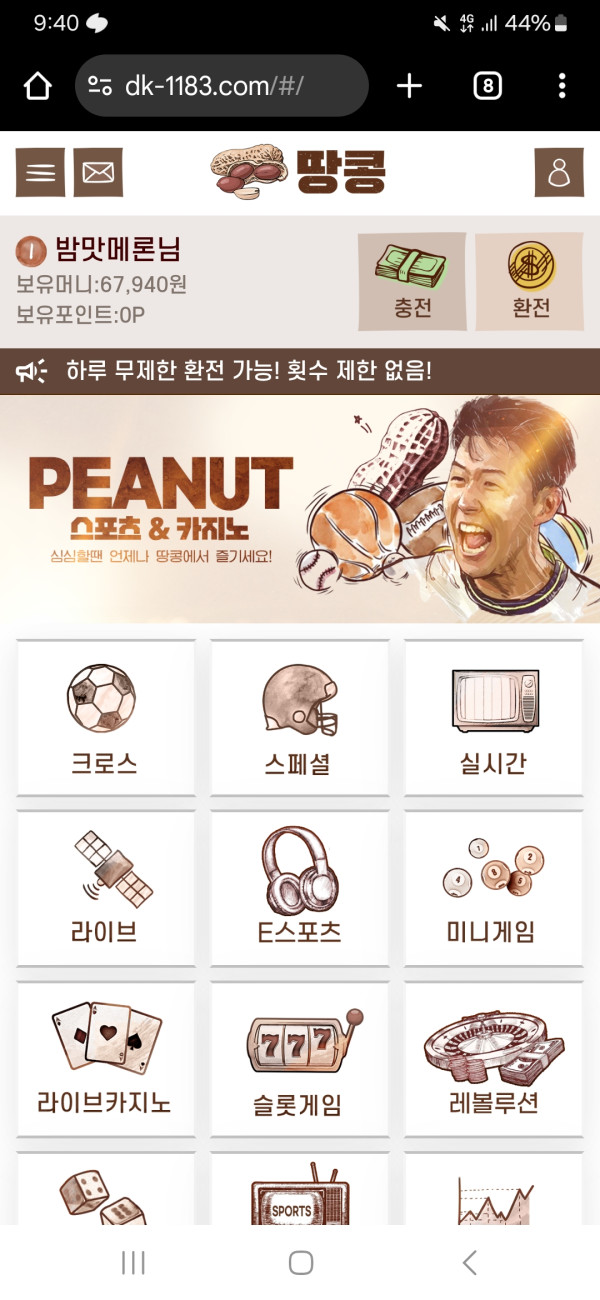Viewport: 600px width, 1300px height.
Task: Open the messages envelope icon
Action: tap(97, 173)
